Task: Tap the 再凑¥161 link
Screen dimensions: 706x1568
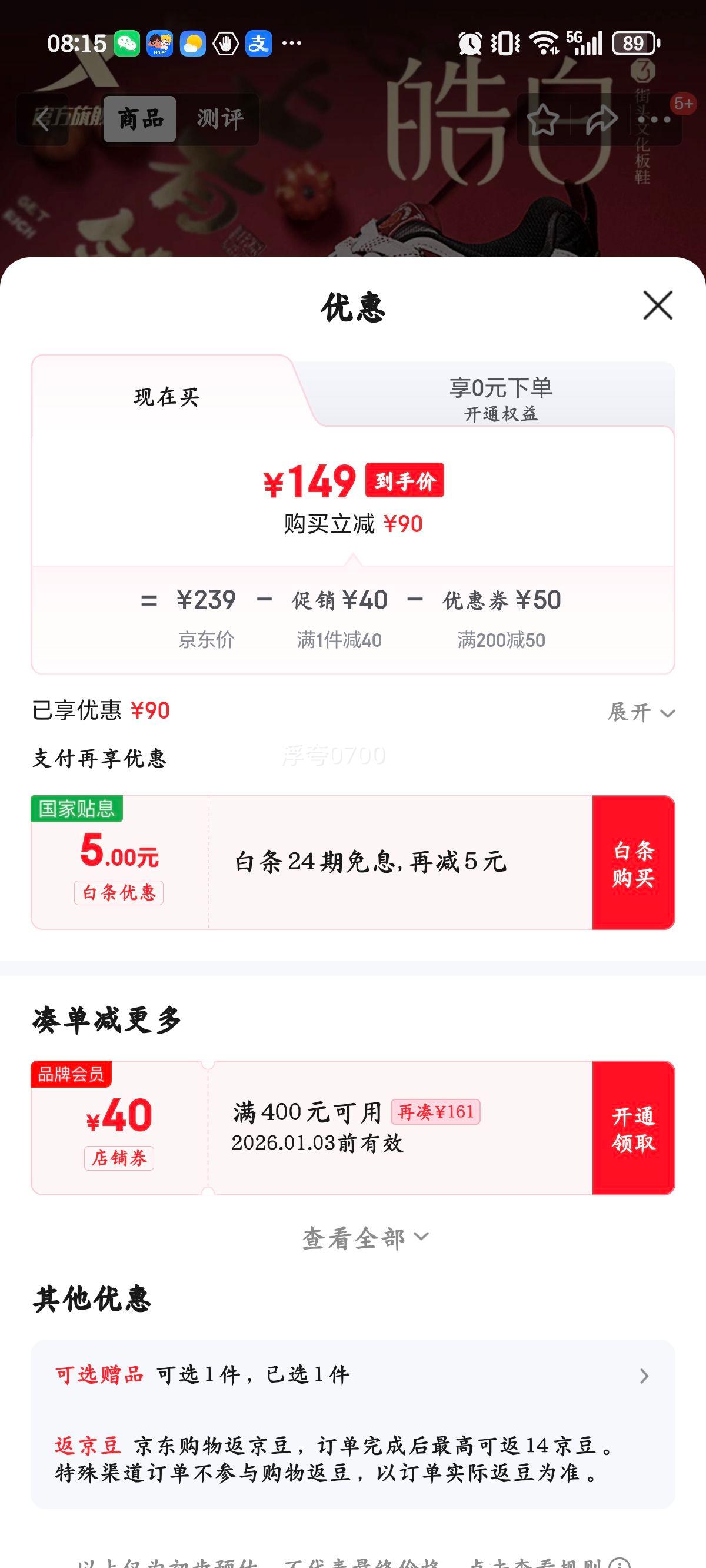Action: pos(435,1112)
